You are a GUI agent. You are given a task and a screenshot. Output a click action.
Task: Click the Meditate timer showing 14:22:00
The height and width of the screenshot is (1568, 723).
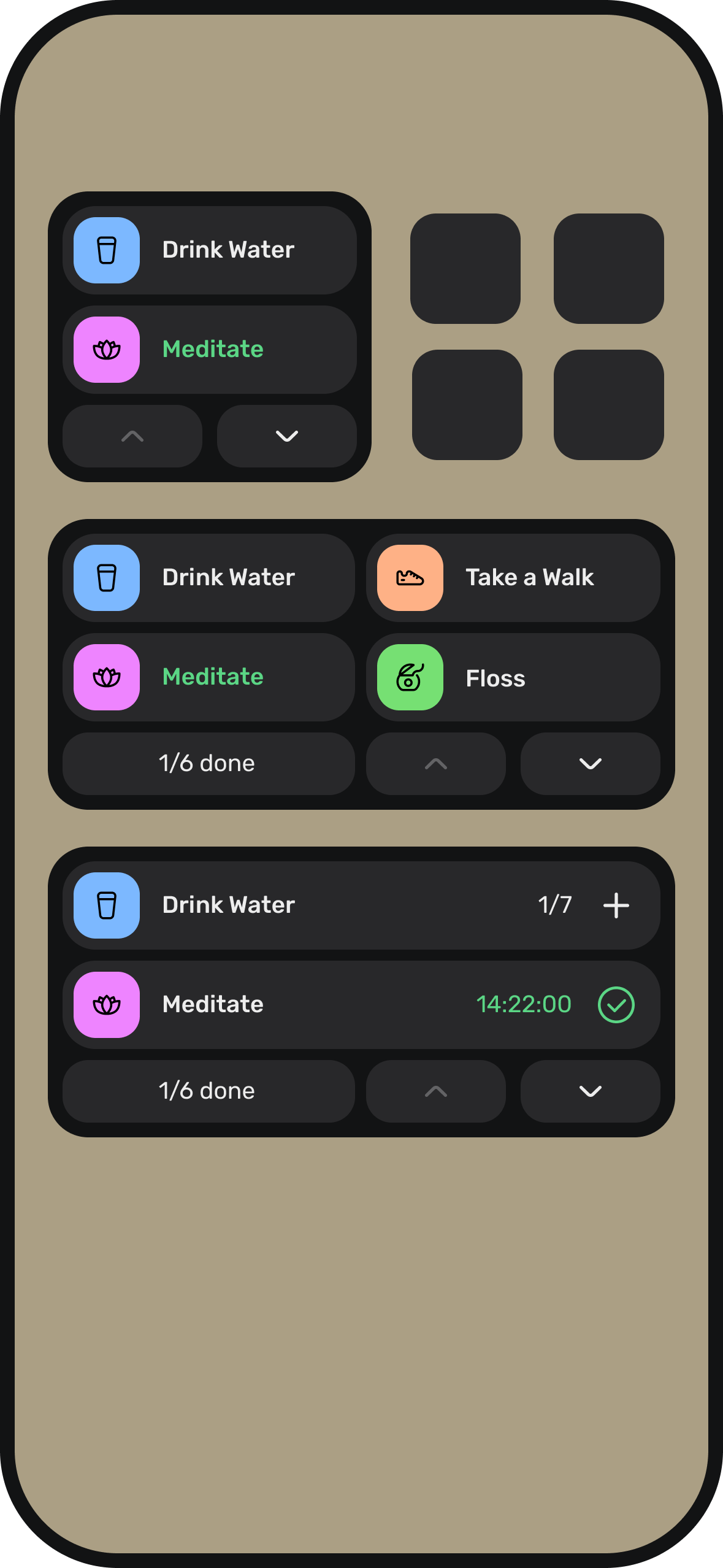coord(523,1004)
